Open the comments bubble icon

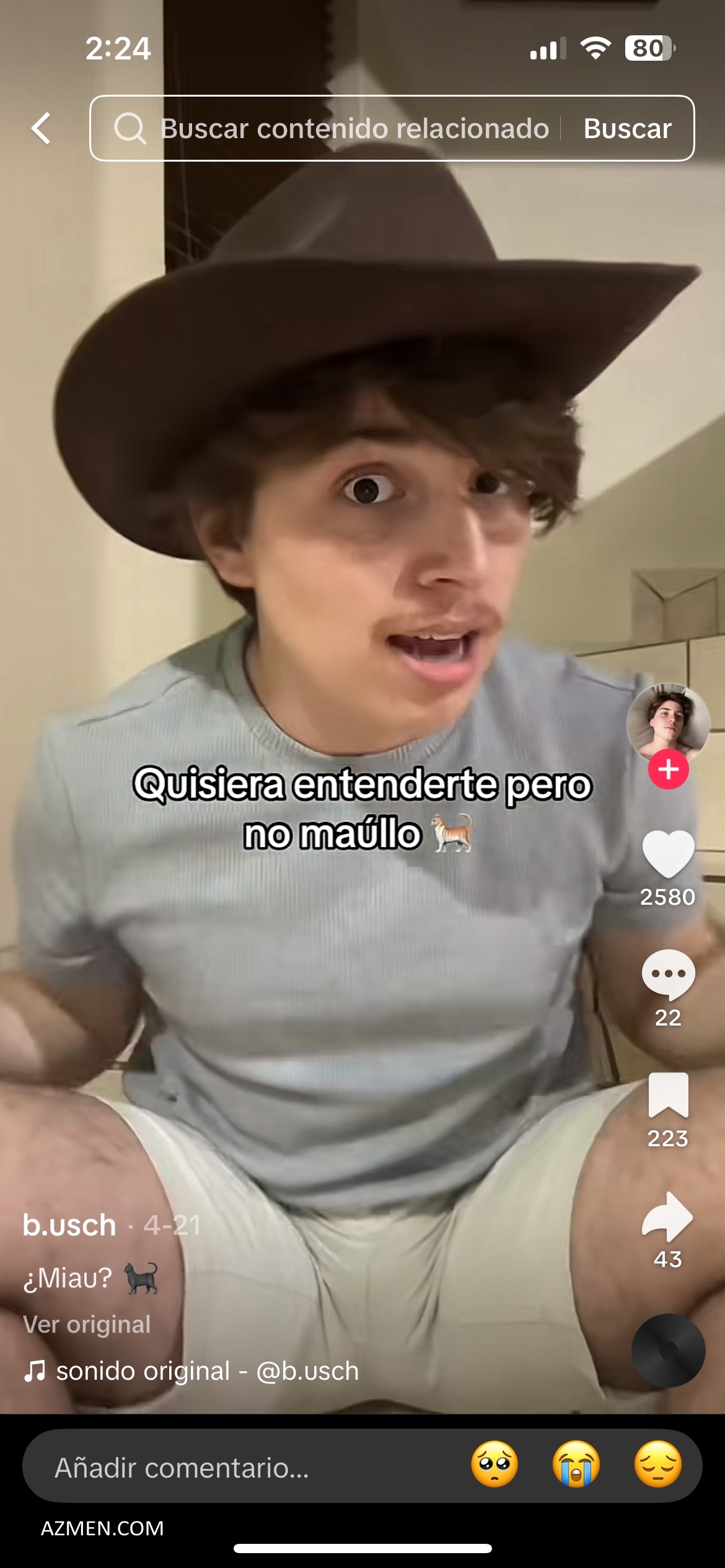[x=668, y=975]
